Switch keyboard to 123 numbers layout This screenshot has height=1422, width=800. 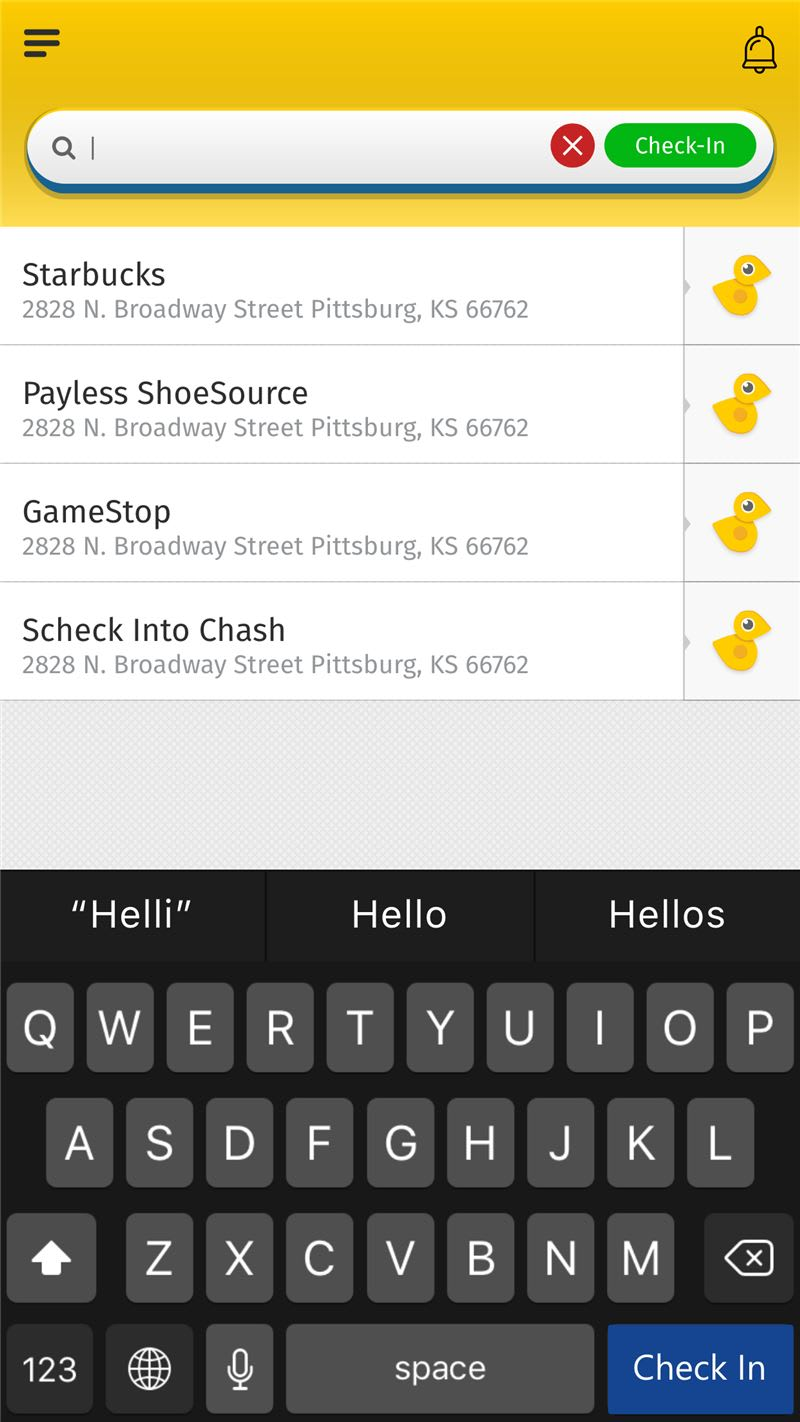pos(49,1368)
